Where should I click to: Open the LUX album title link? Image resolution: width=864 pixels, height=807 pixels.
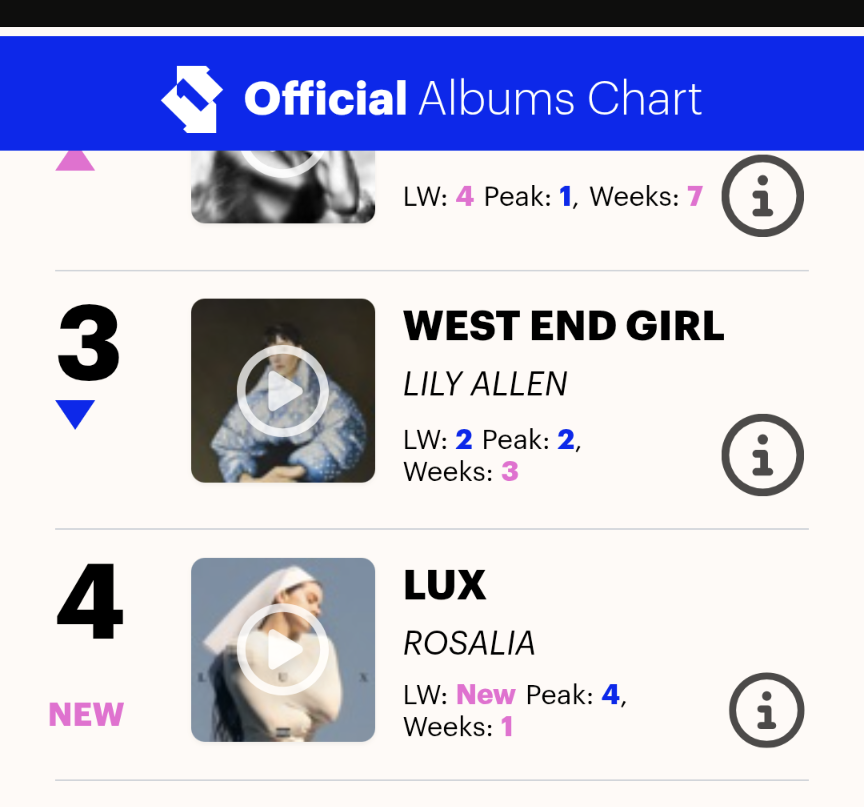click(x=444, y=585)
